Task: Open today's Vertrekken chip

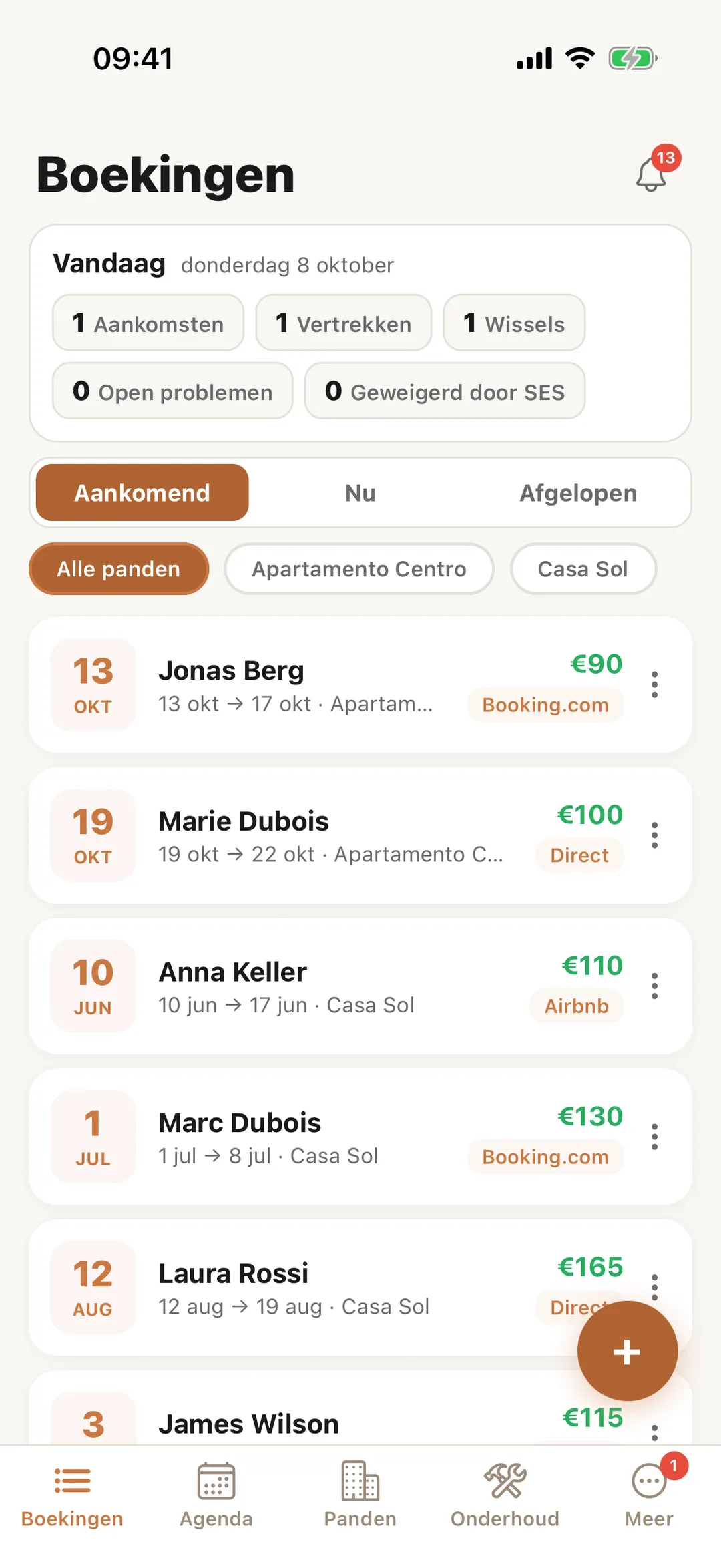Action: point(344,323)
